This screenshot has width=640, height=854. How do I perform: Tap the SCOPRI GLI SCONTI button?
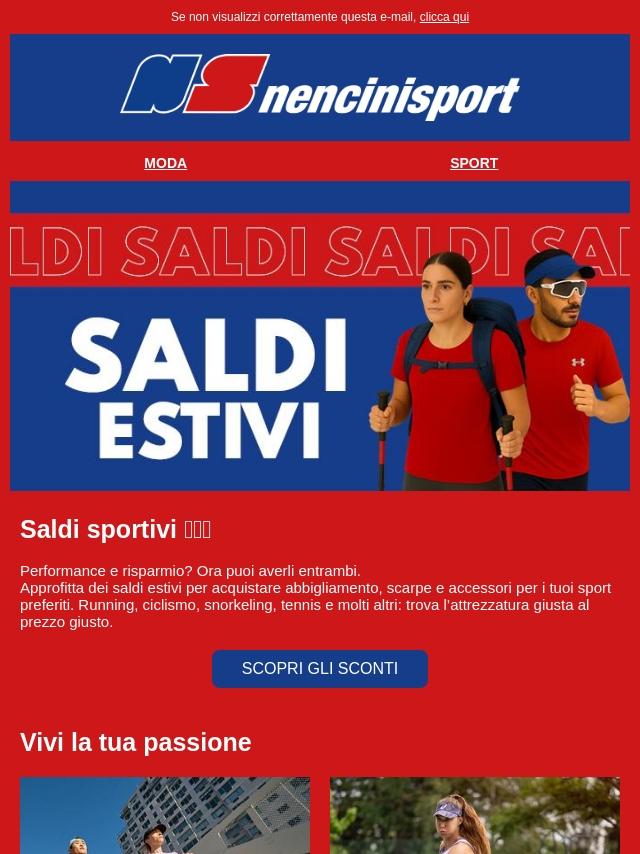(x=320, y=669)
